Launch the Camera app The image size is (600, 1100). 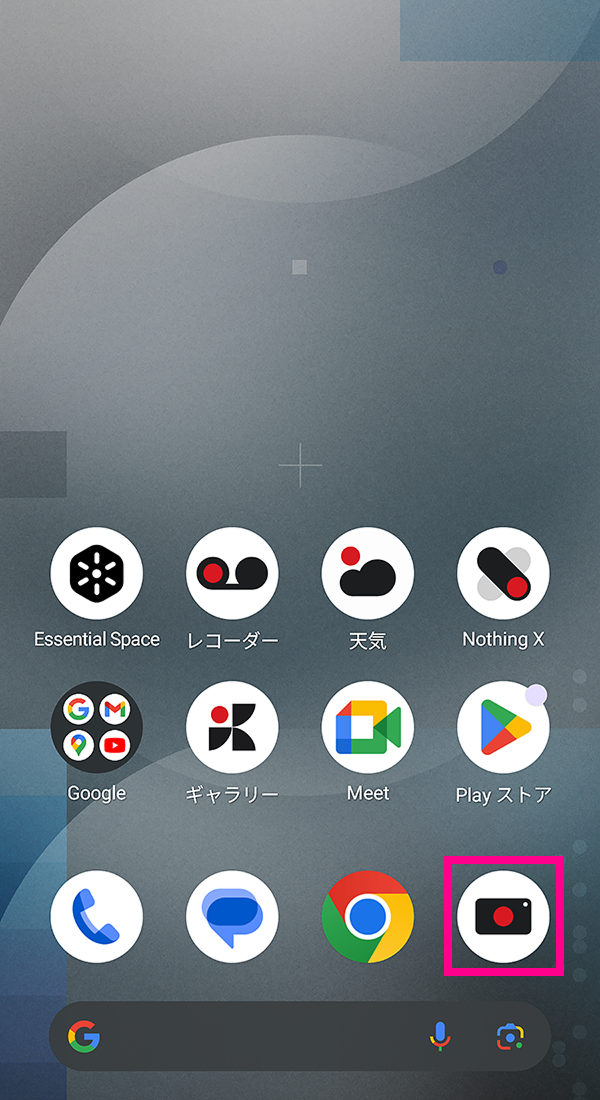(503, 916)
